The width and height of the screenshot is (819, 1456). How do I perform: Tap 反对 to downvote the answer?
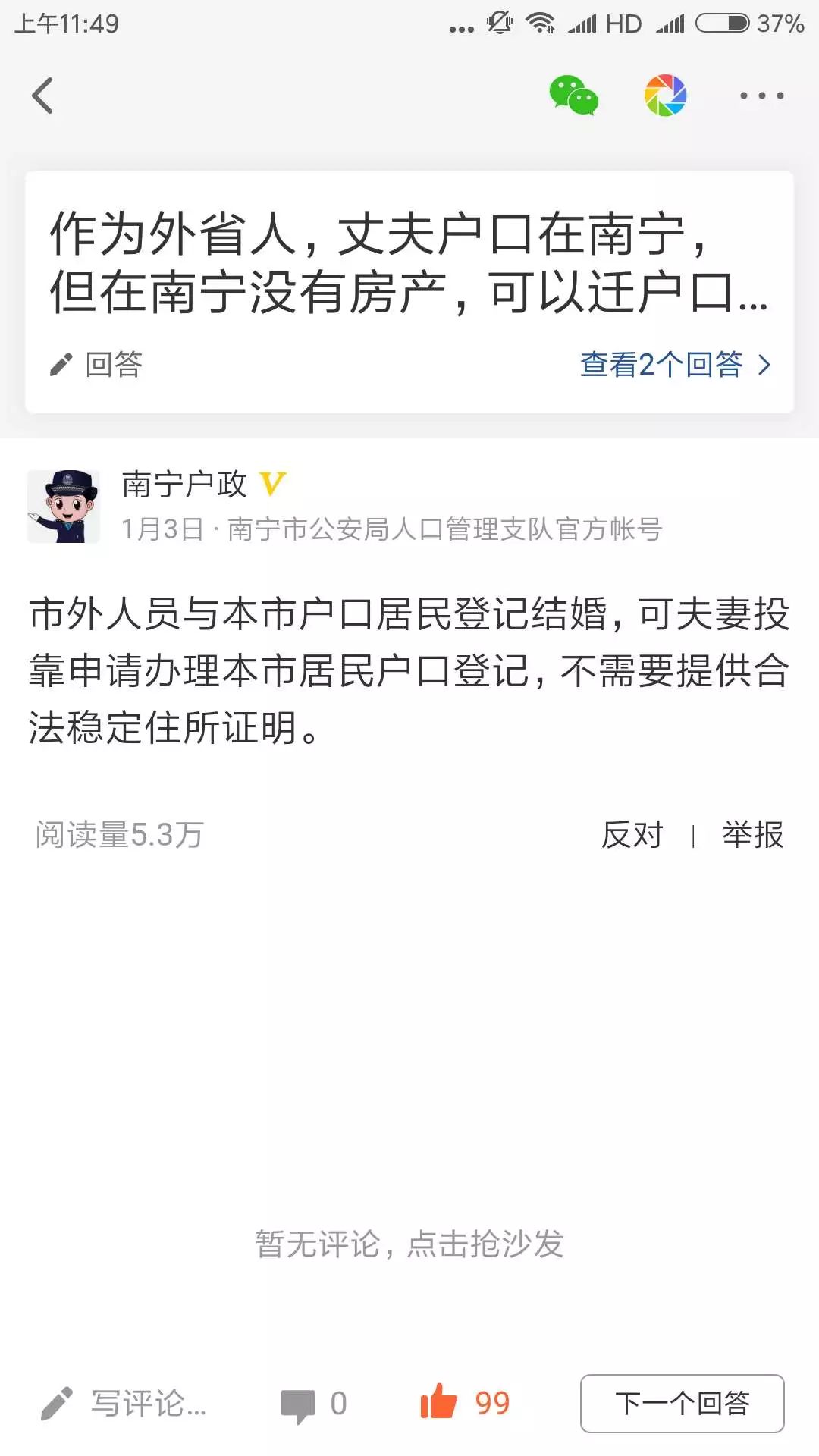coord(631,835)
